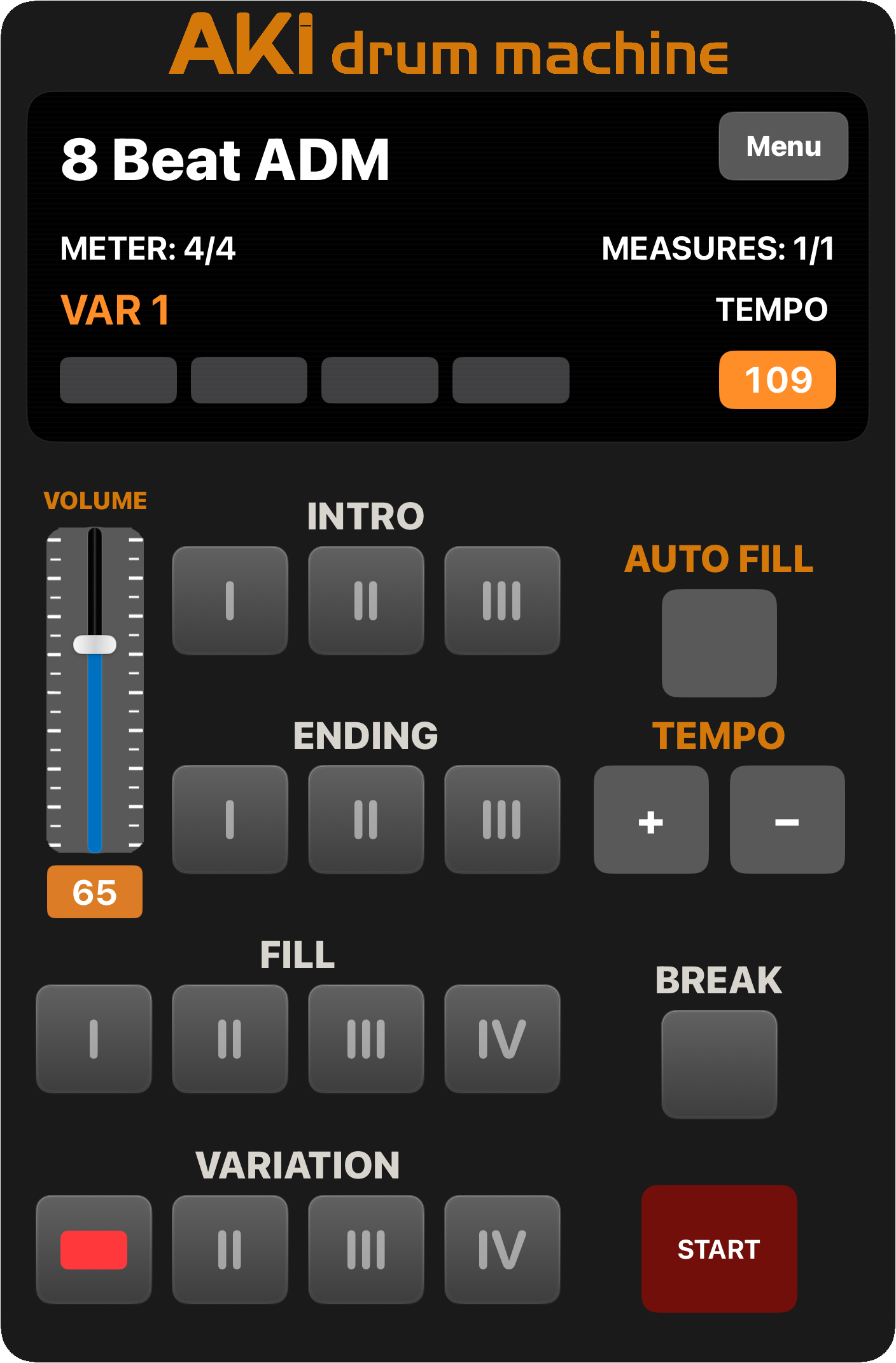This screenshot has width=896, height=1363.
Task: Toggle the Auto Fill button
Action: [719, 643]
